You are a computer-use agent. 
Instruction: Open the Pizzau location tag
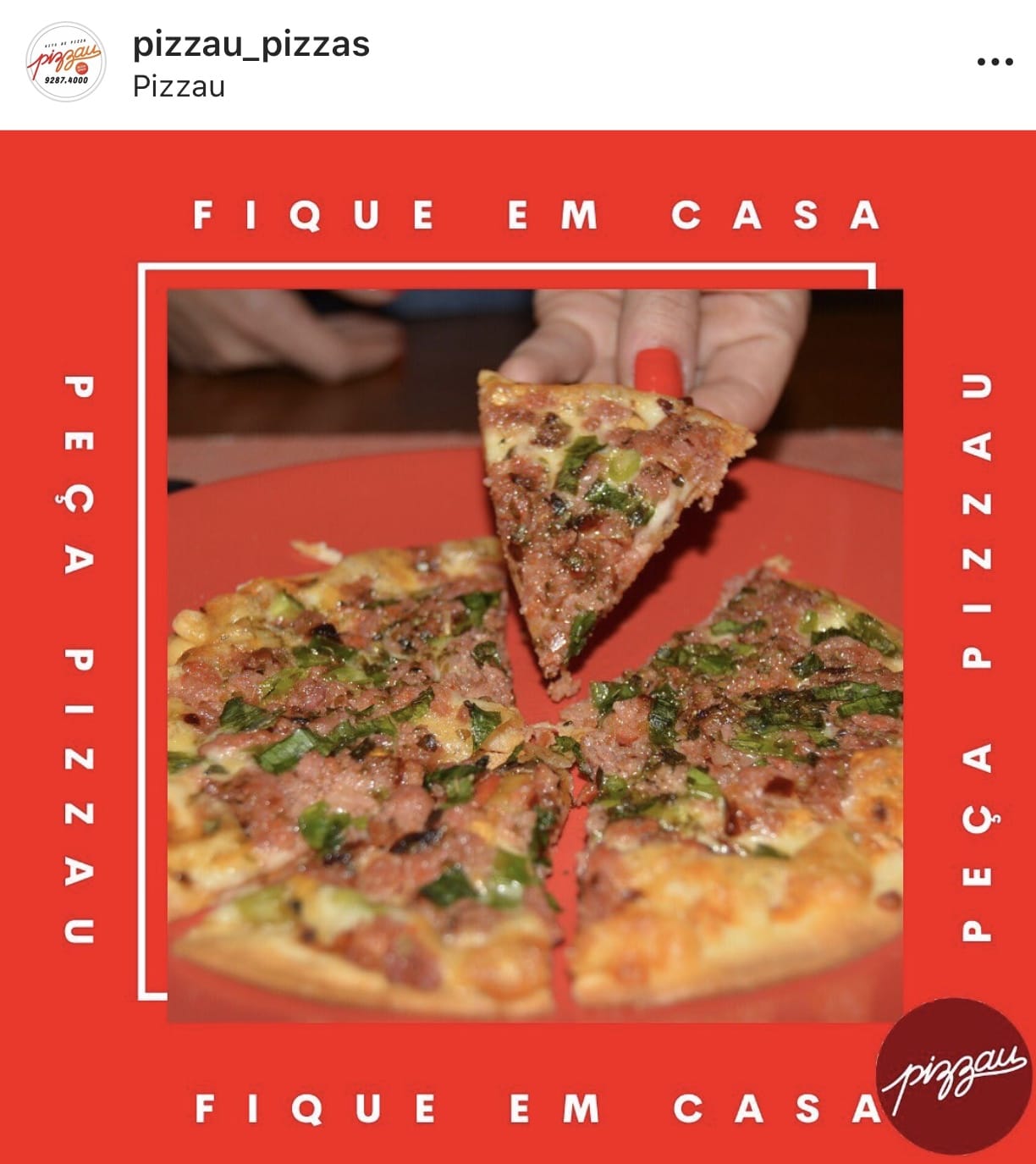(x=179, y=86)
